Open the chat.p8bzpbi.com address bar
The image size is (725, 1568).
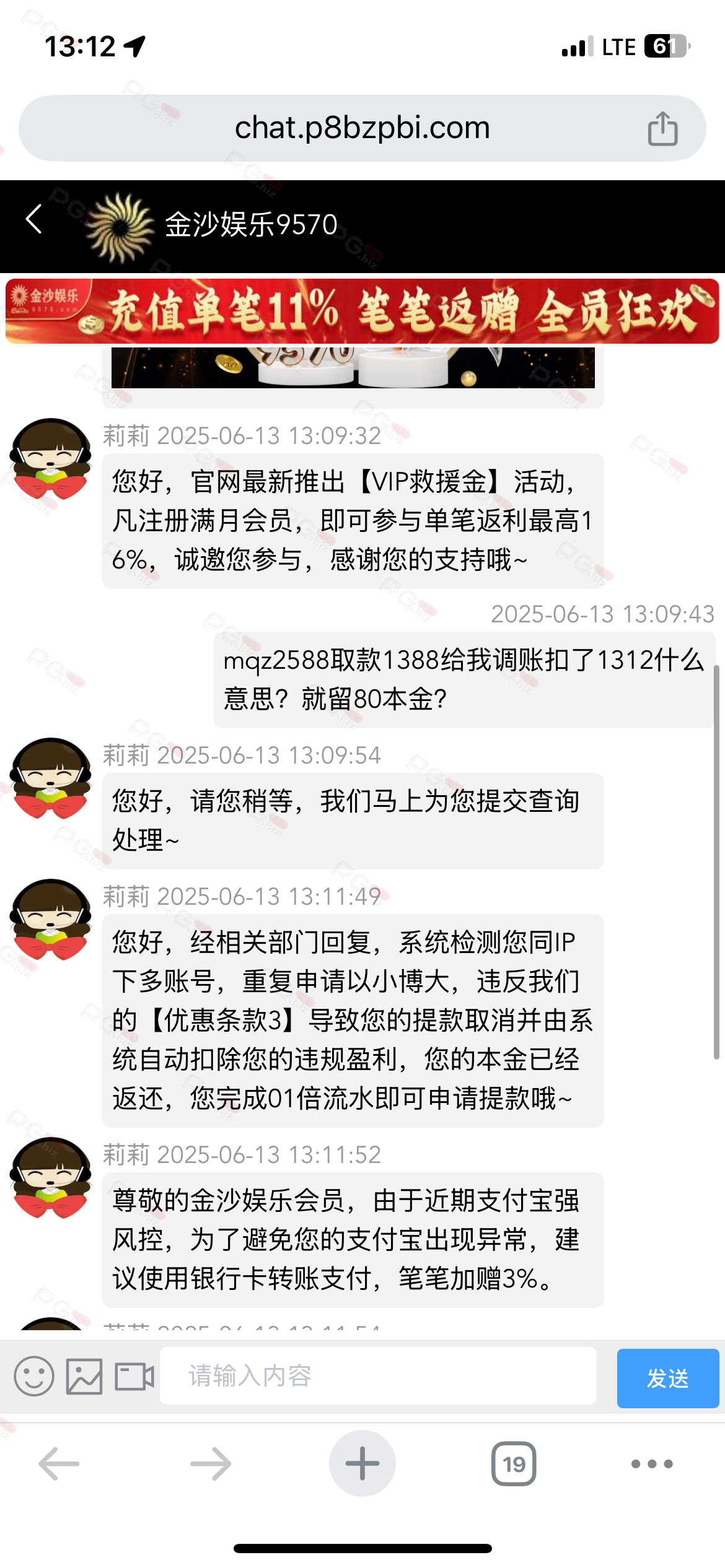coord(362,128)
